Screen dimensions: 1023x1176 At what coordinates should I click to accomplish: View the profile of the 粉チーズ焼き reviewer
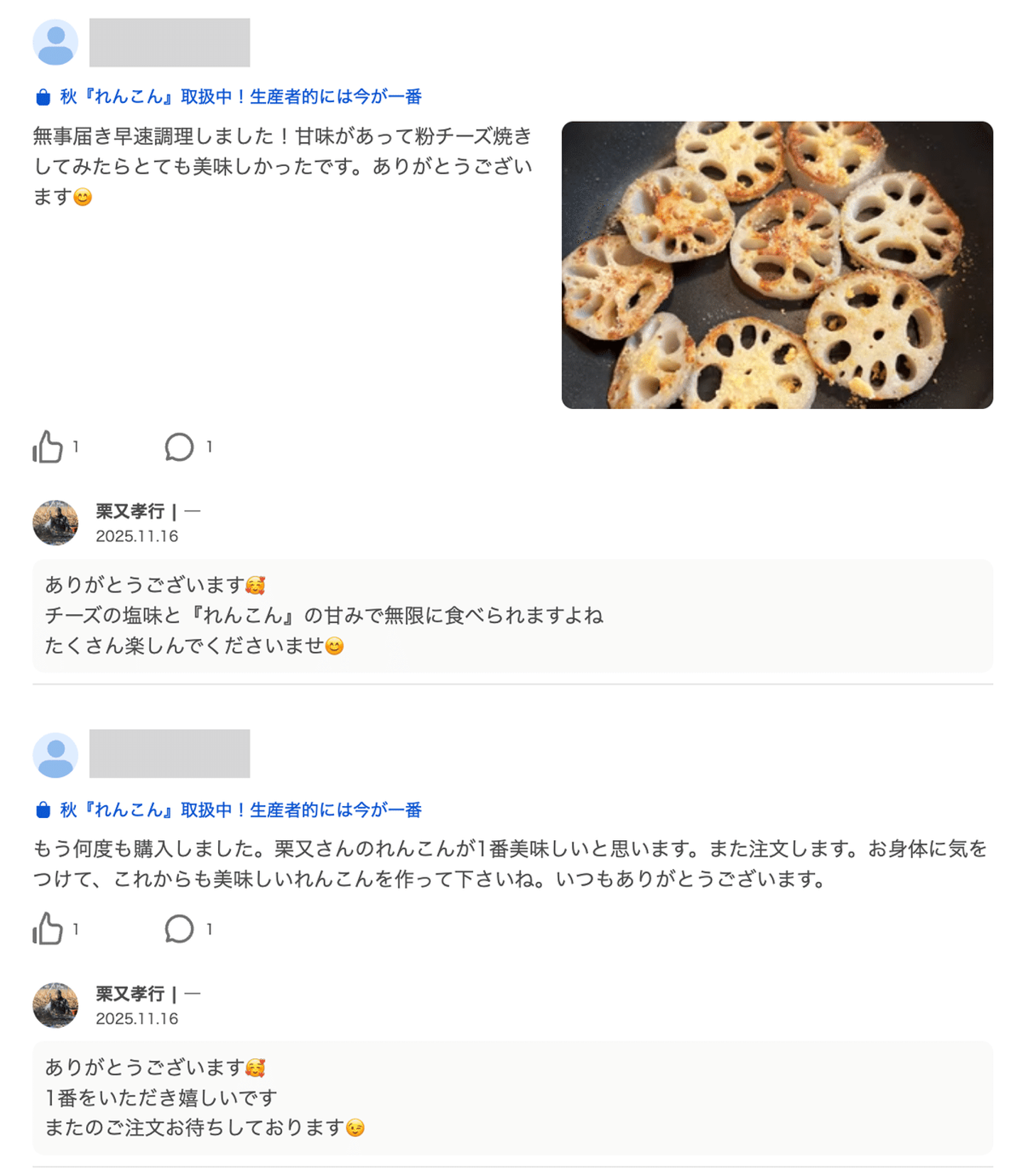coord(55,43)
